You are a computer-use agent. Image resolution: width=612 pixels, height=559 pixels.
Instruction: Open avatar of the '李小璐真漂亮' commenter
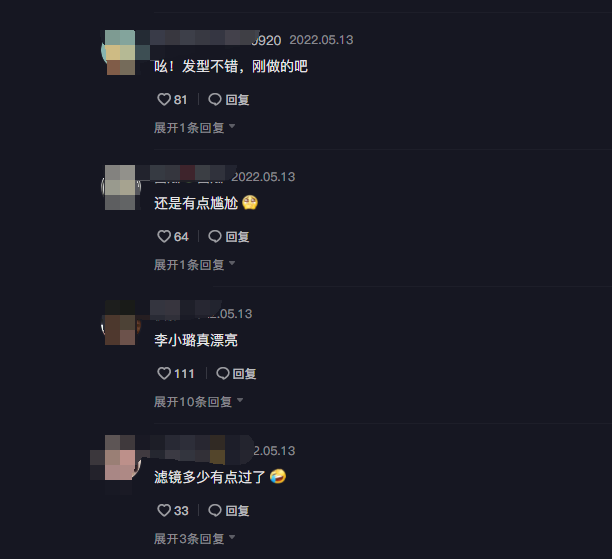[120, 323]
